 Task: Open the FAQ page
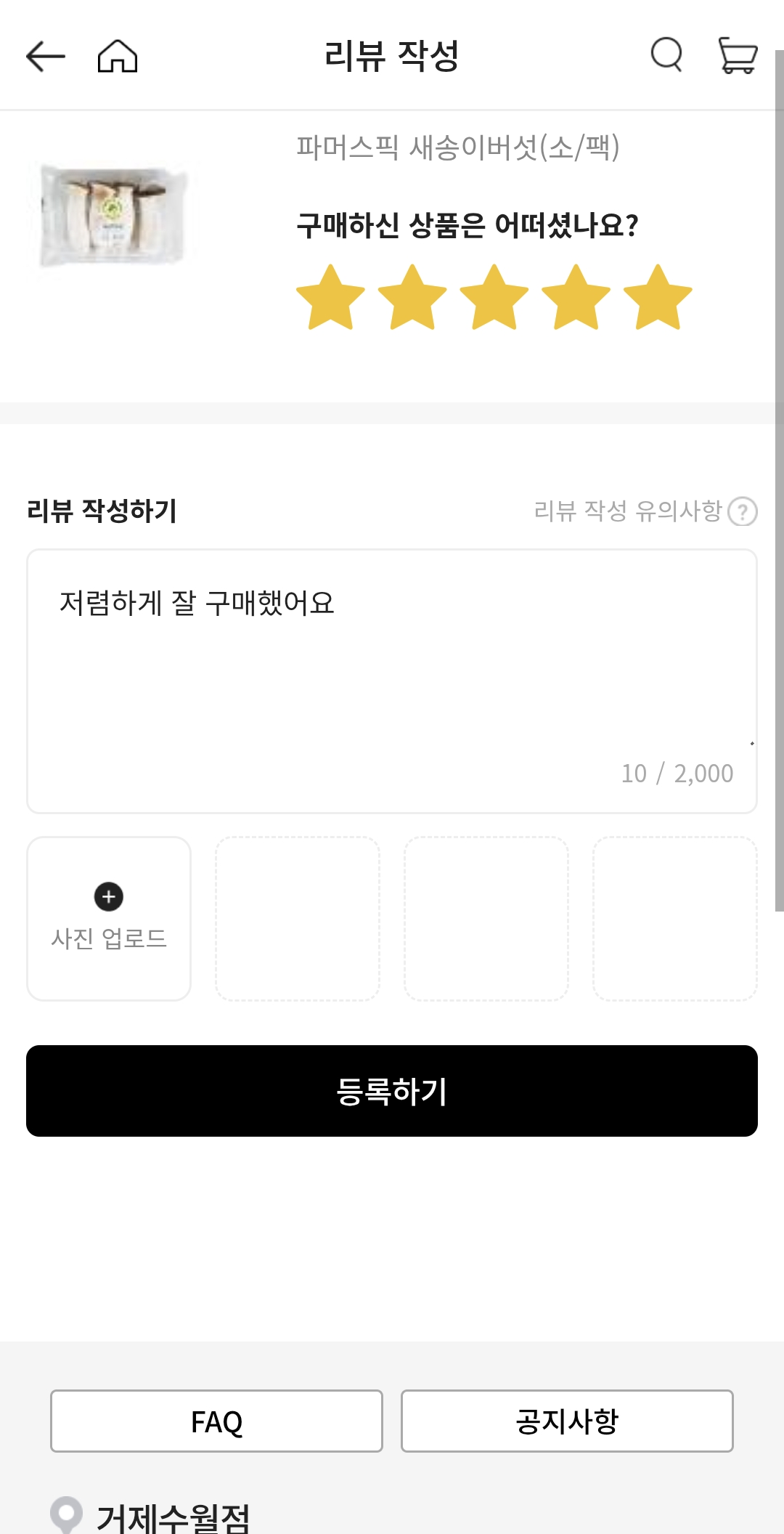216,1421
